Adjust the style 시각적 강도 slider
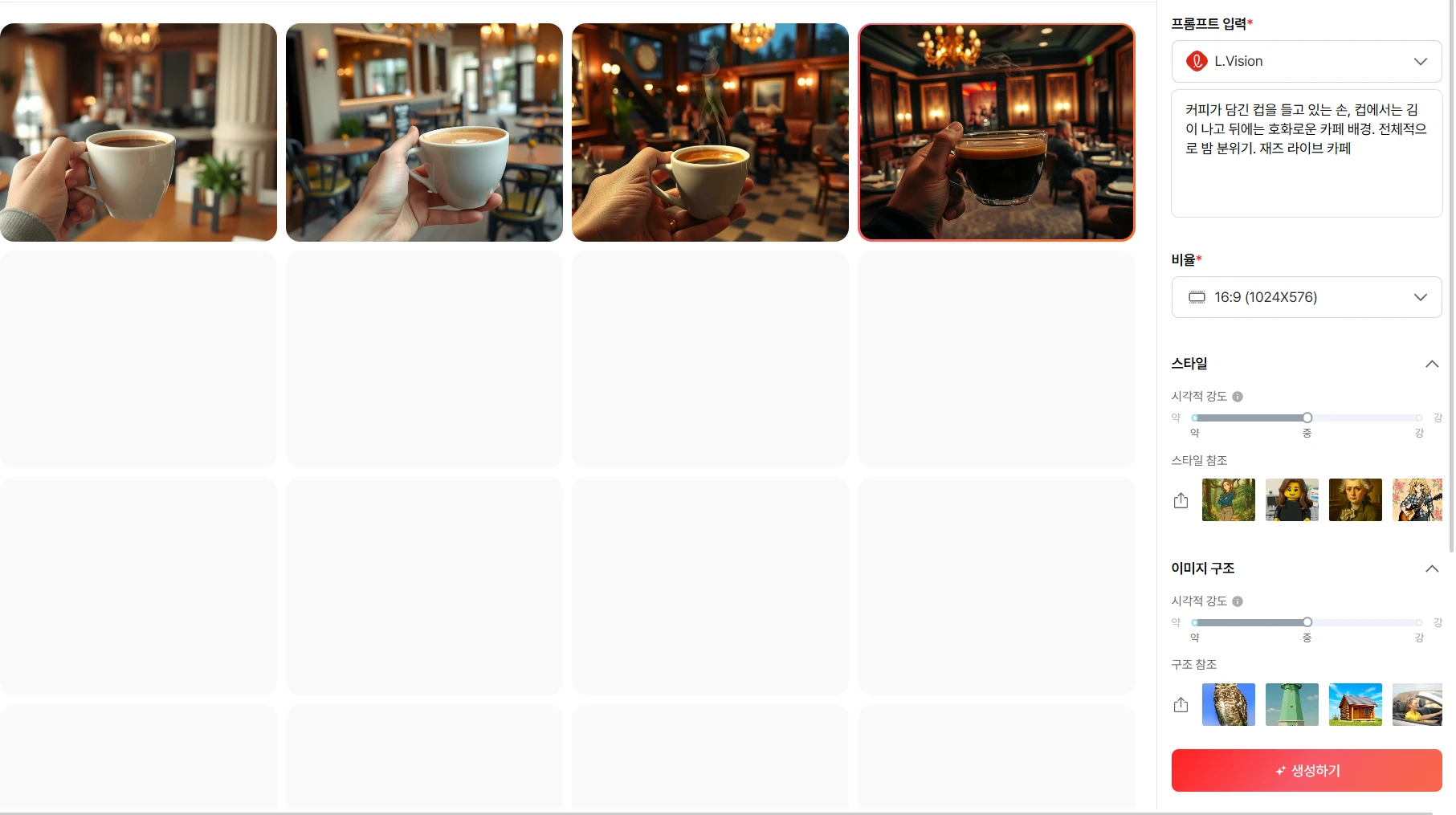The height and width of the screenshot is (815, 1456). [1307, 418]
